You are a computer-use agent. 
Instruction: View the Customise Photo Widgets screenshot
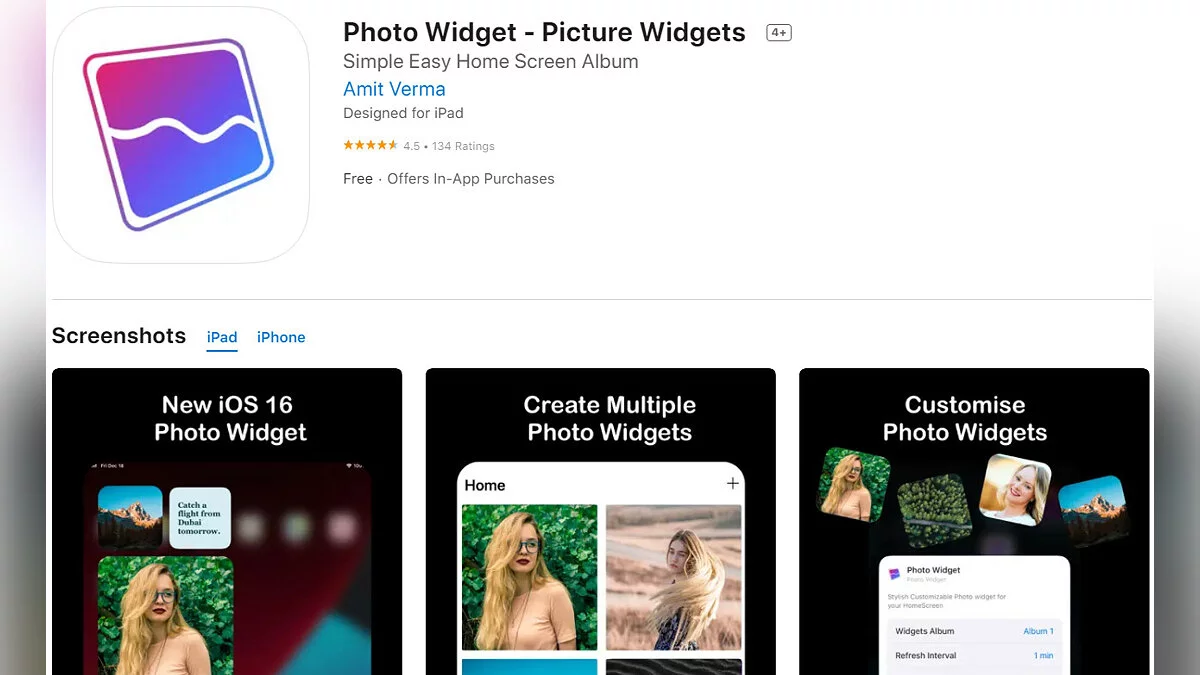pos(974,520)
